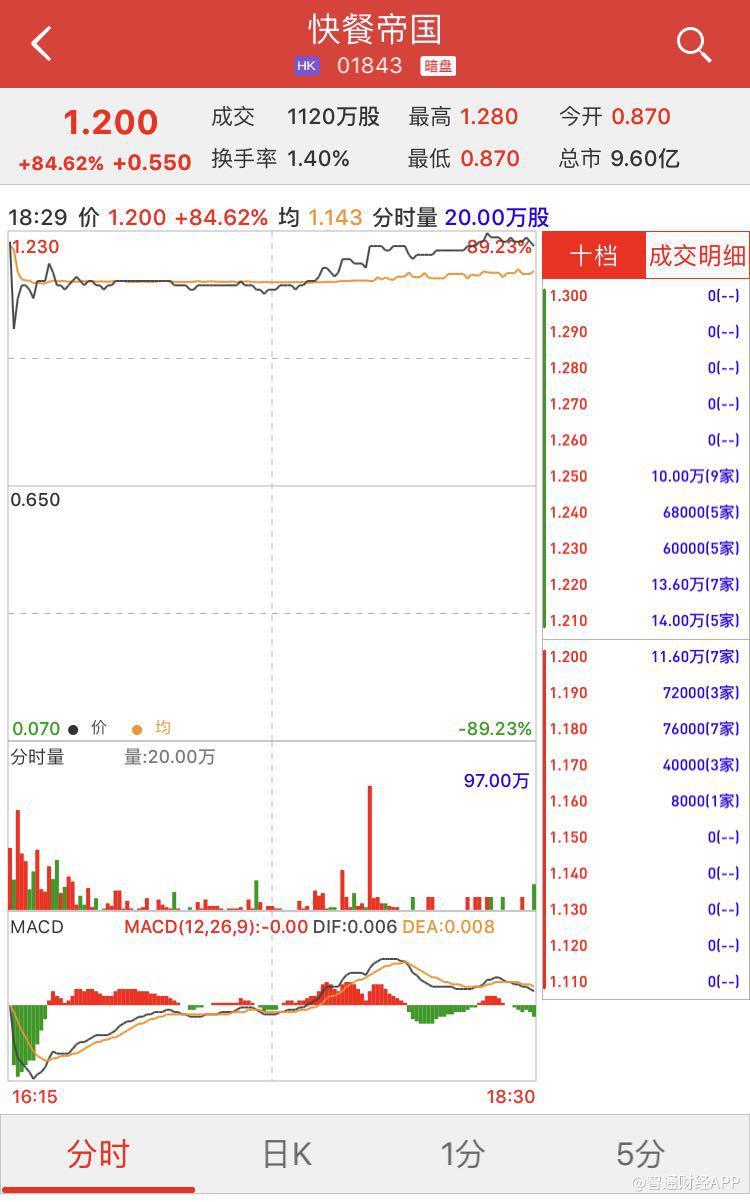Screen dimensions: 750x1202
Task: Switch to the 日K chart tab
Action: click(287, 1154)
